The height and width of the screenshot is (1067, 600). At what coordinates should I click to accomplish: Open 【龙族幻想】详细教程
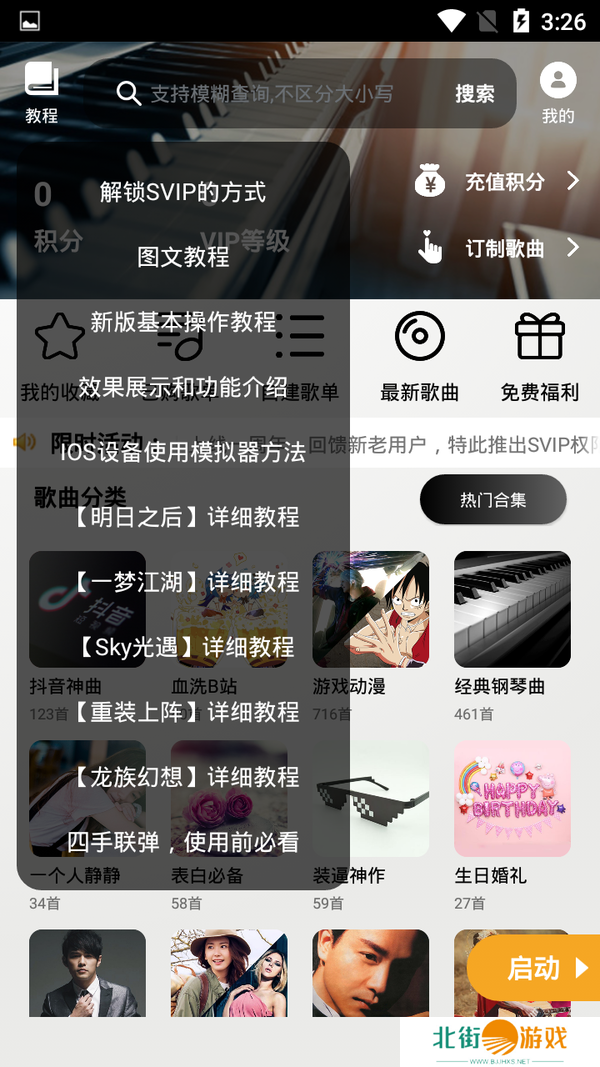pyautogui.click(x=183, y=777)
